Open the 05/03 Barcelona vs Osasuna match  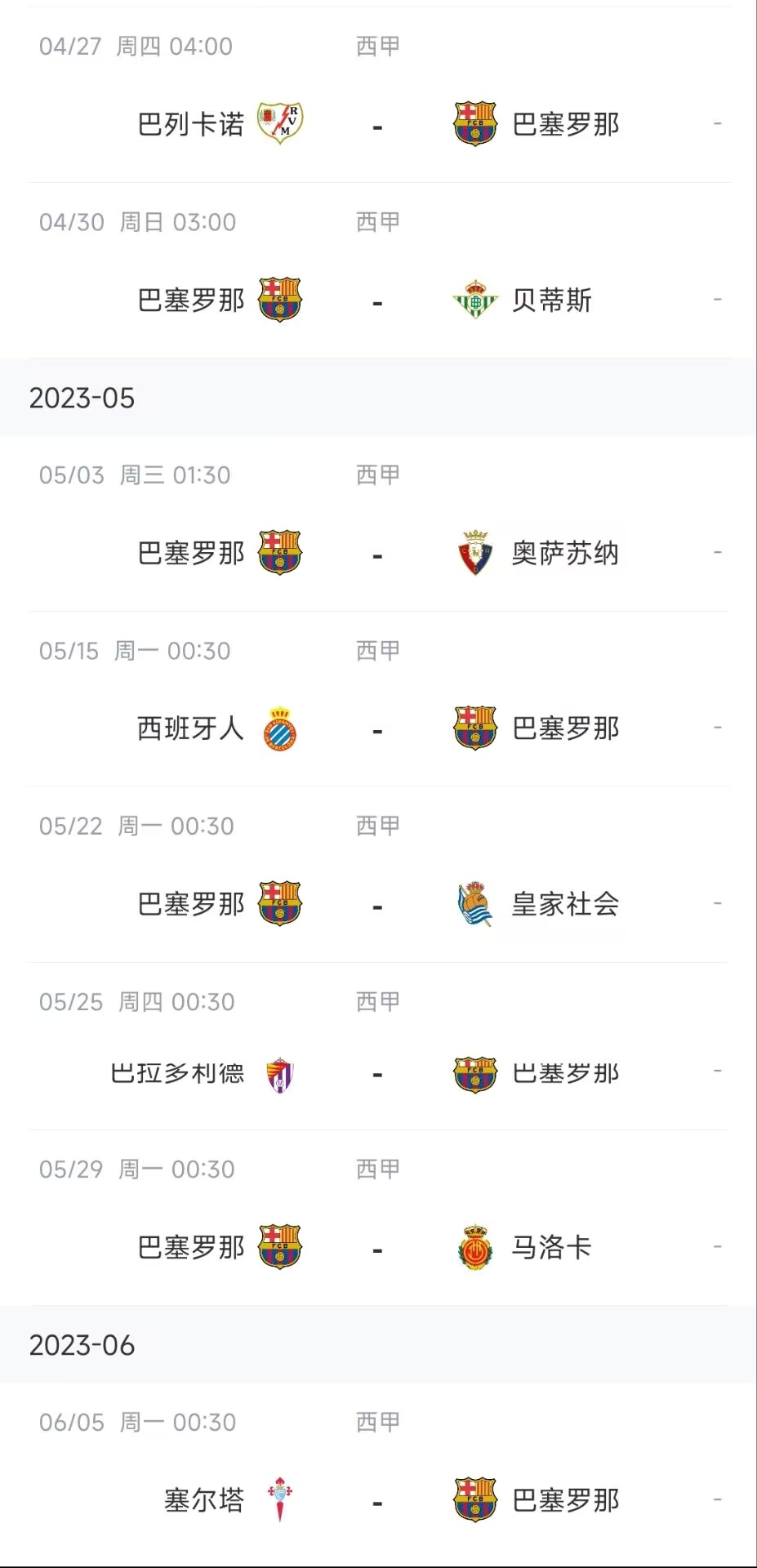pyautogui.click(x=378, y=523)
